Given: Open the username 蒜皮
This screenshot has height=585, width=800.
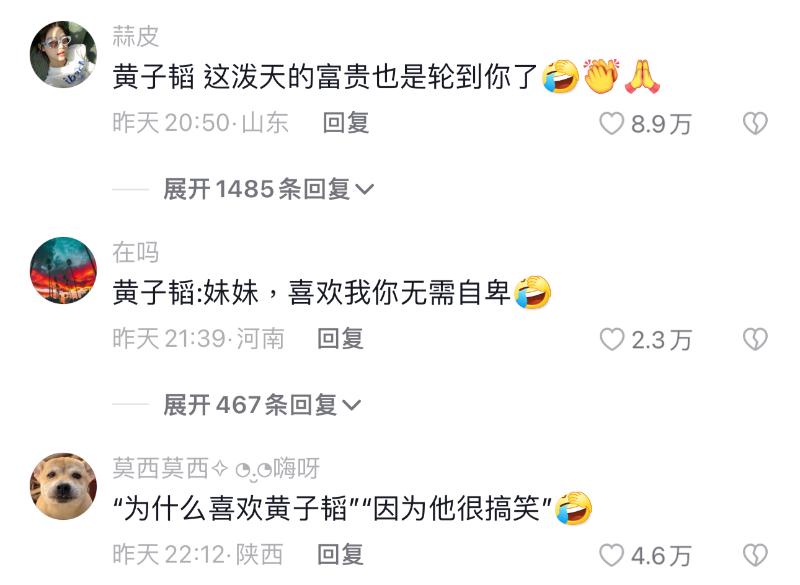Looking at the screenshot, I should [135, 37].
